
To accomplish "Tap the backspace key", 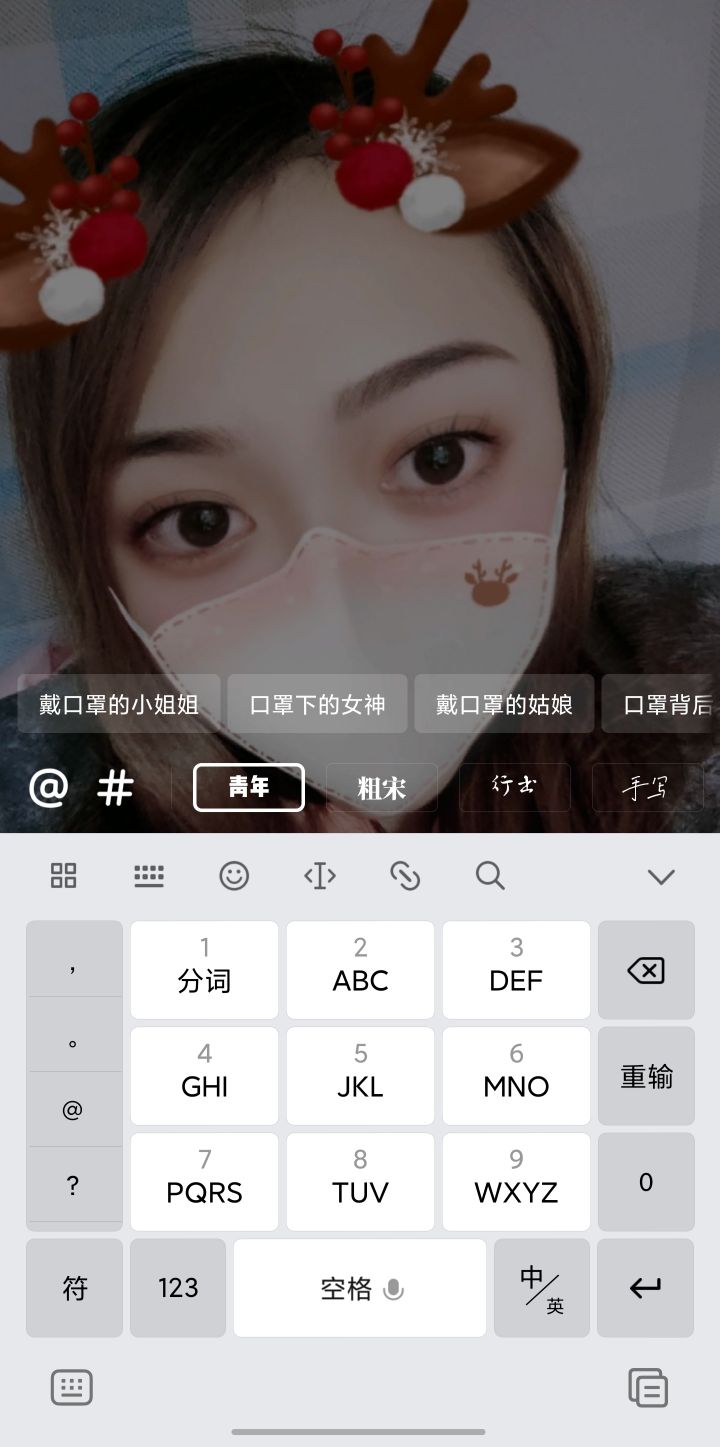I will [x=646, y=970].
